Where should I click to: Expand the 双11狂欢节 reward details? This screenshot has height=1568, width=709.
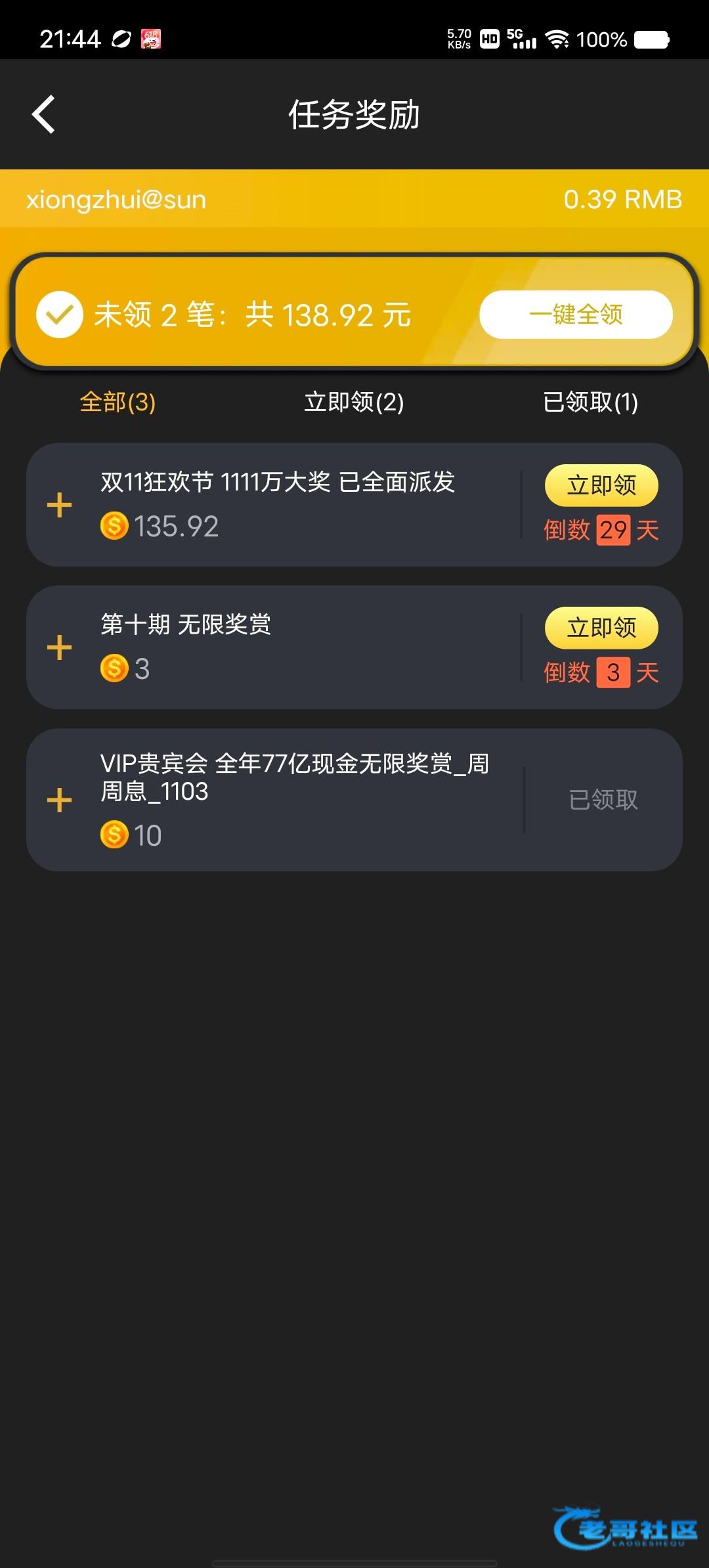click(x=60, y=505)
